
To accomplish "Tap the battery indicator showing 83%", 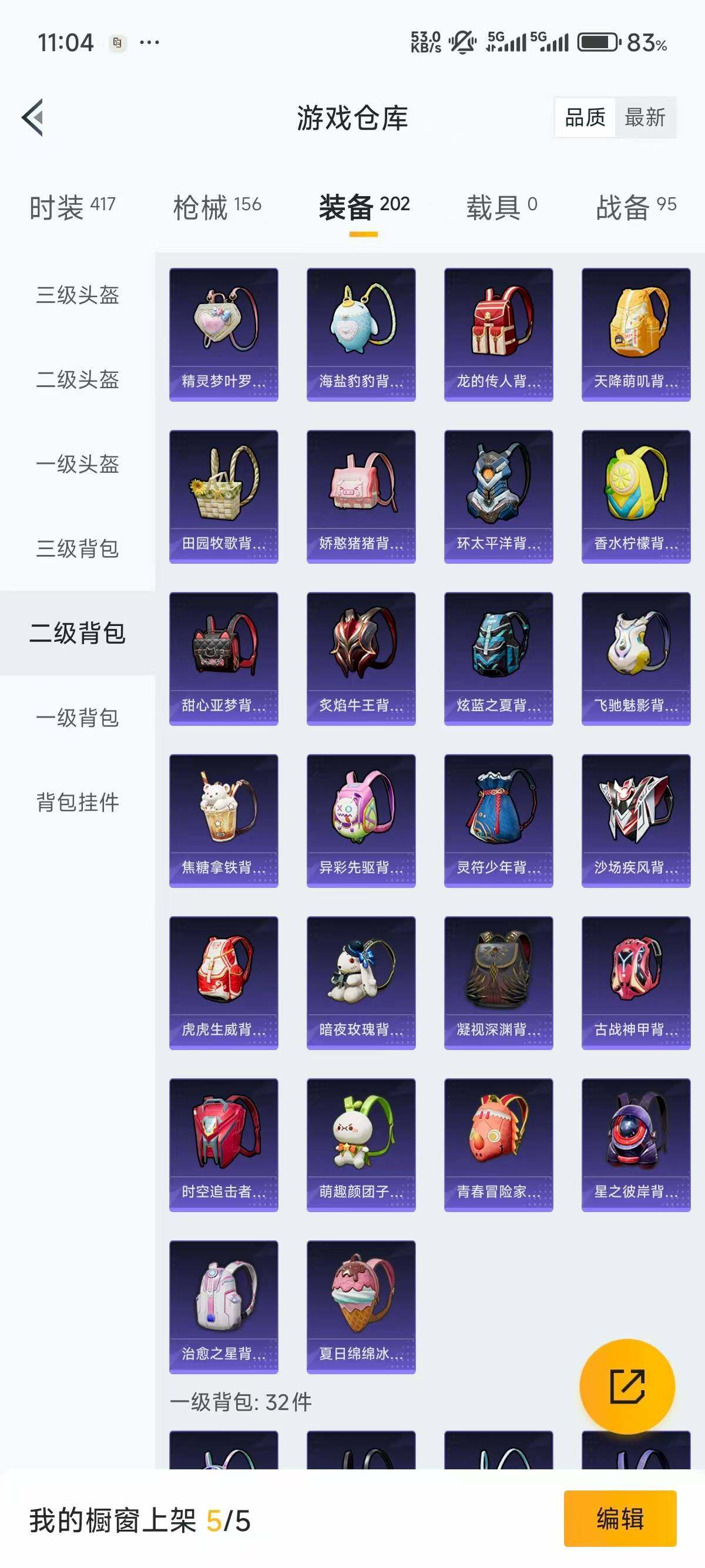I will (597, 43).
